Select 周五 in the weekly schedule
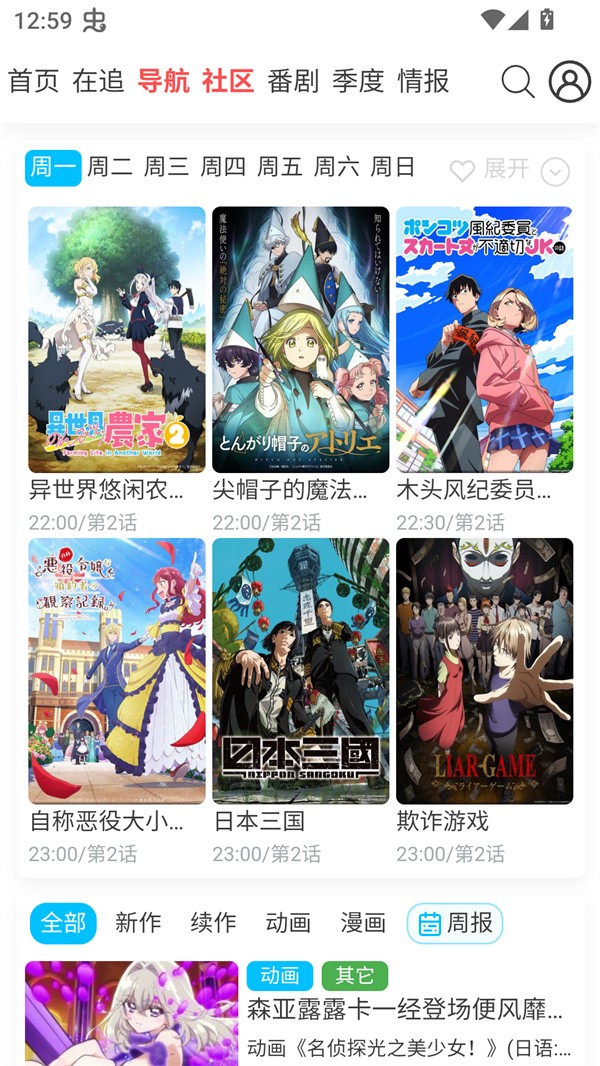Screen dimensions: 600x1066 (279, 167)
